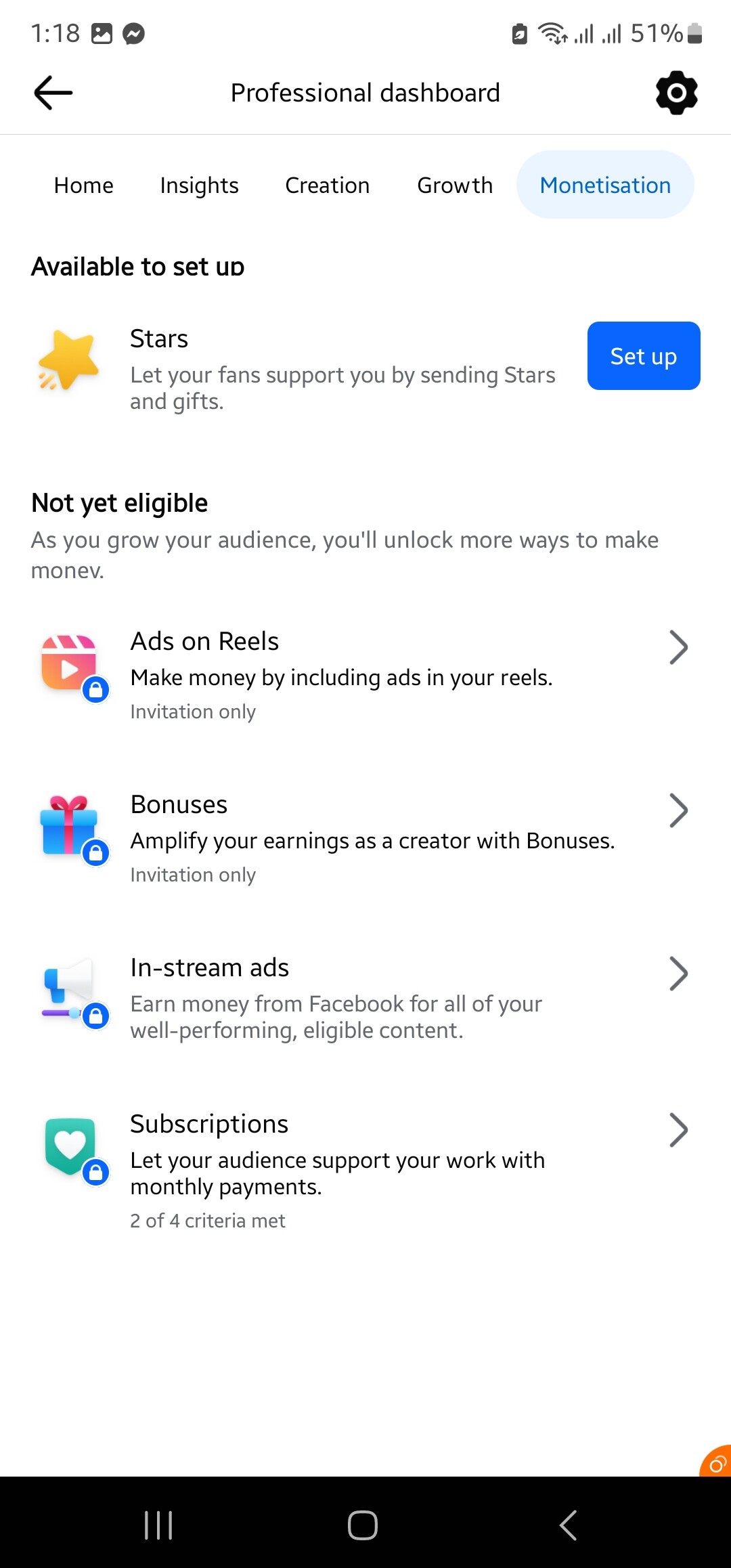The height and width of the screenshot is (1568, 731).
Task: Tap the system home button
Action: click(363, 1525)
